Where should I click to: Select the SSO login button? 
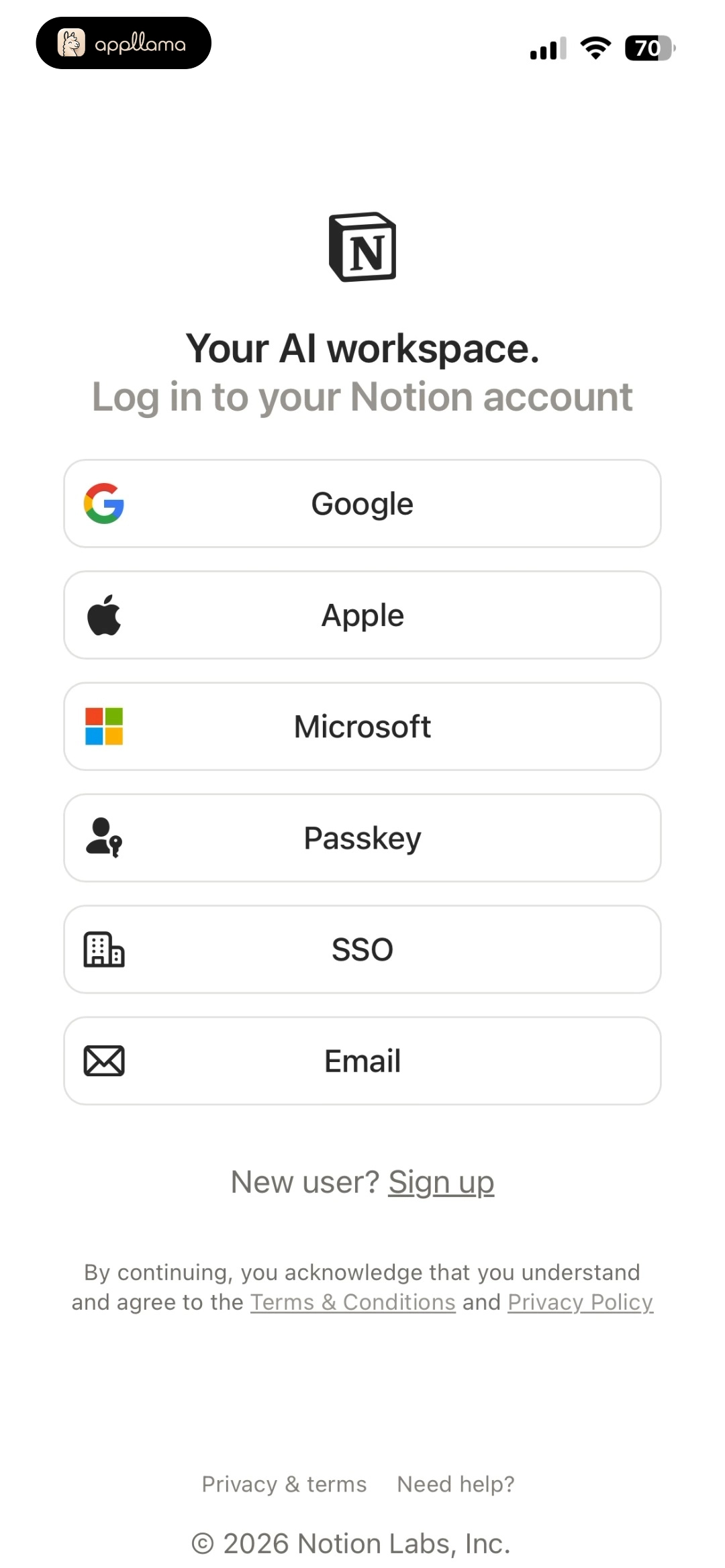point(362,949)
